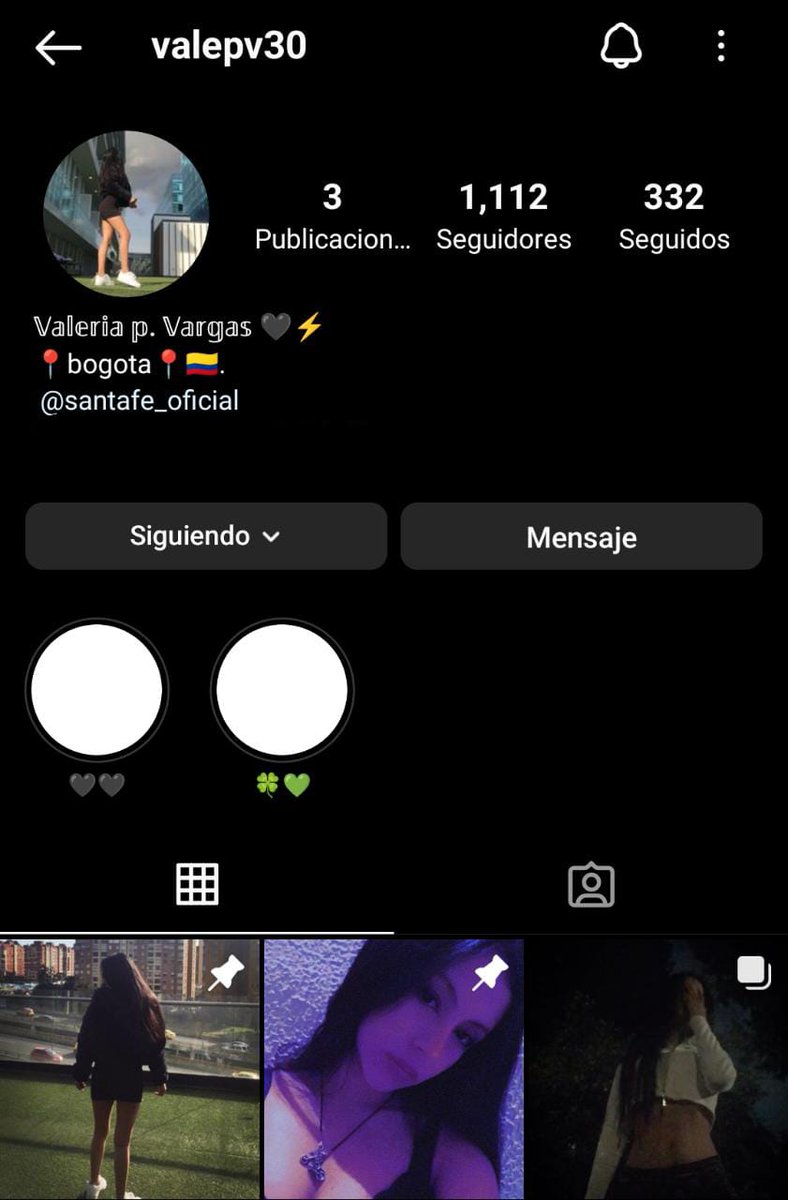Viewport: 788px width, 1200px height.
Task: Expand the Siguiendo dropdown button
Action: click(x=206, y=536)
